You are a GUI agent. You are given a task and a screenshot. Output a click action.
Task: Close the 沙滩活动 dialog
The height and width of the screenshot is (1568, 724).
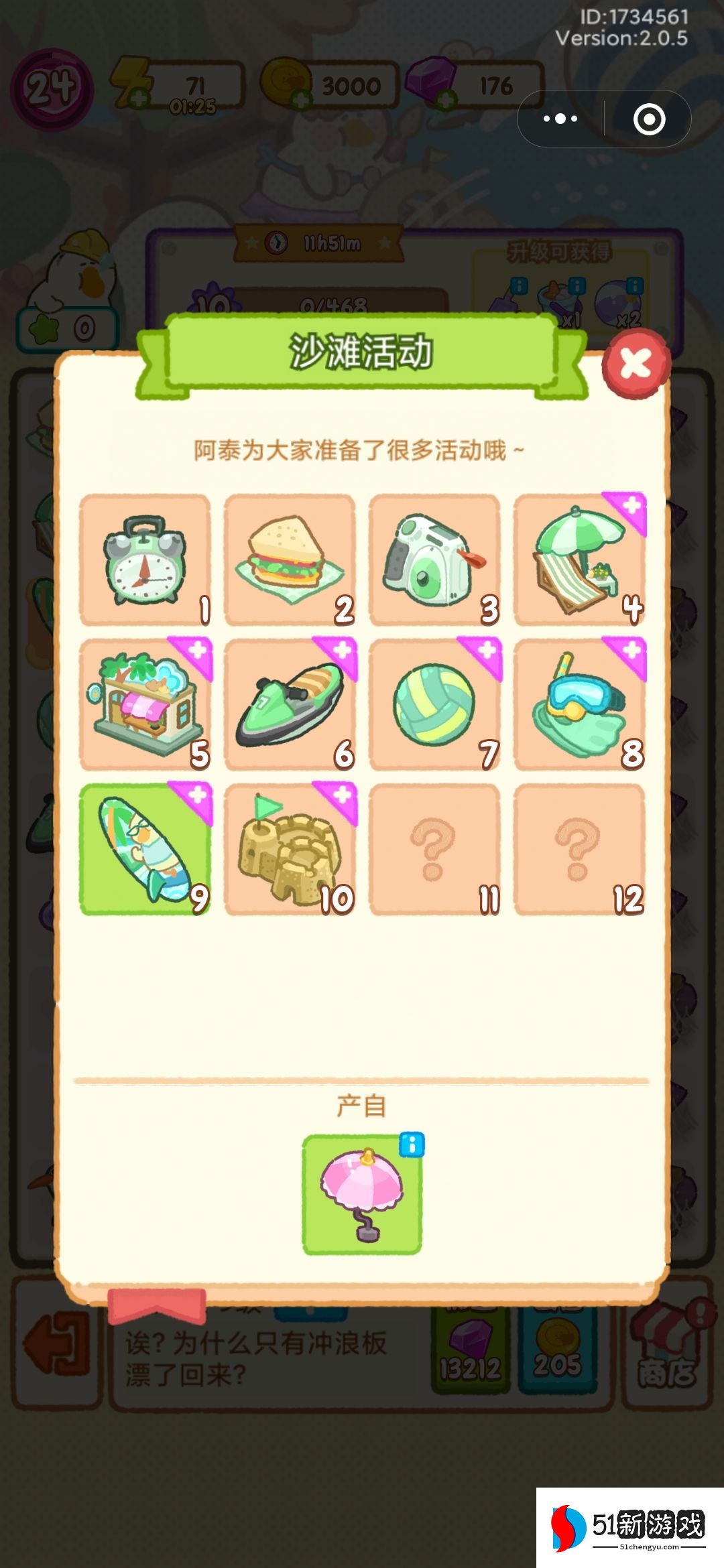pyautogui.click(x=636, y=363)
